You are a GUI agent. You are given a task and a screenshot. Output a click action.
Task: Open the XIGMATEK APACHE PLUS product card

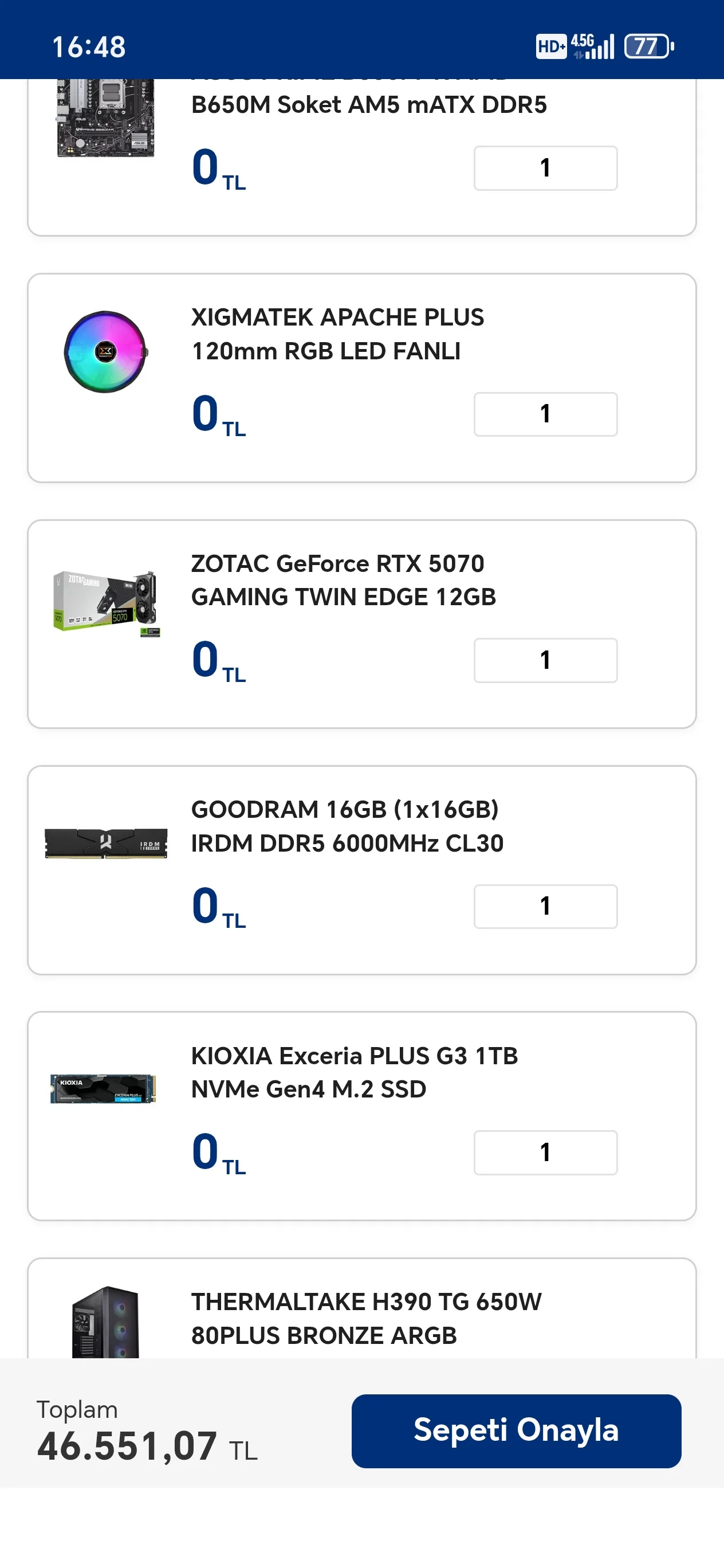pos(337,334)
